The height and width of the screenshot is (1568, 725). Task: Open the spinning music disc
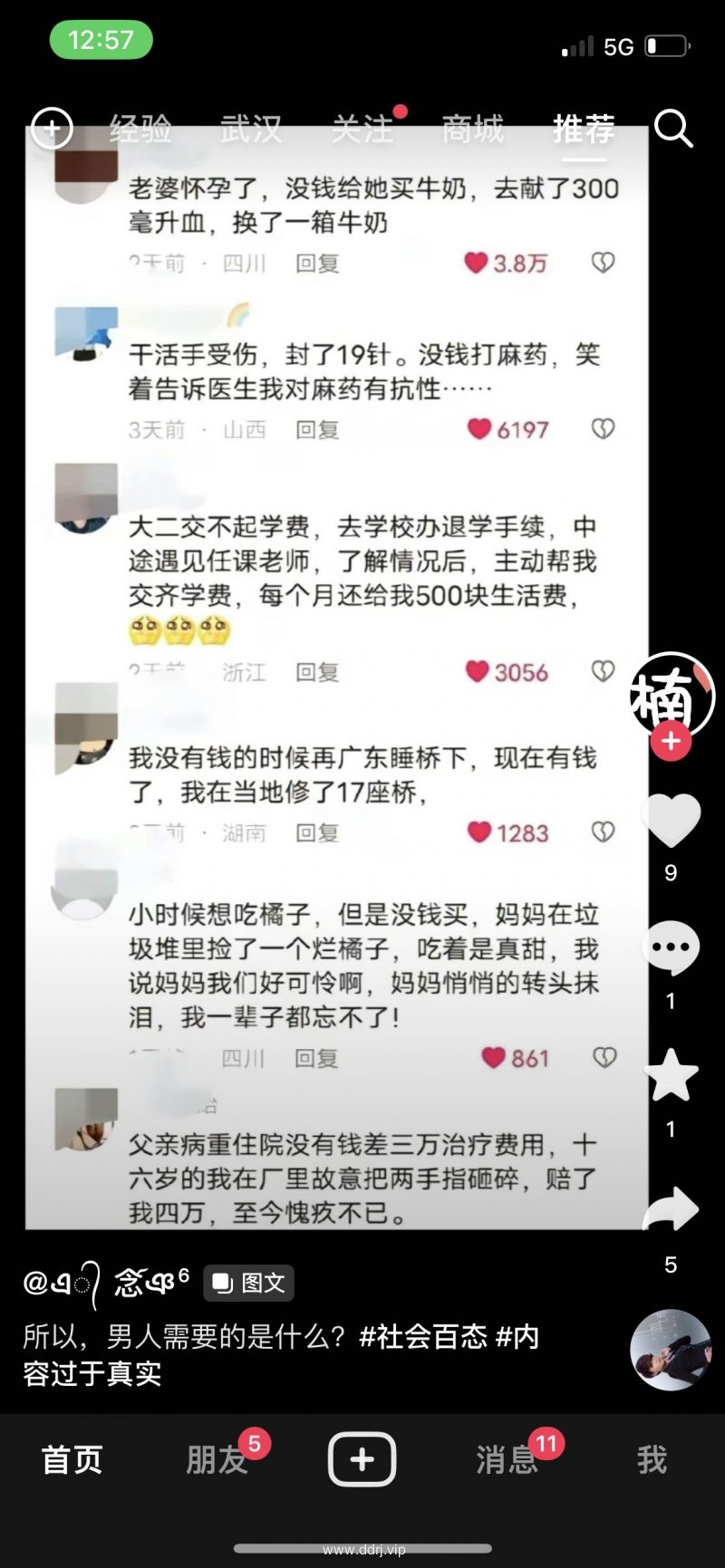tap(671, 1350)
